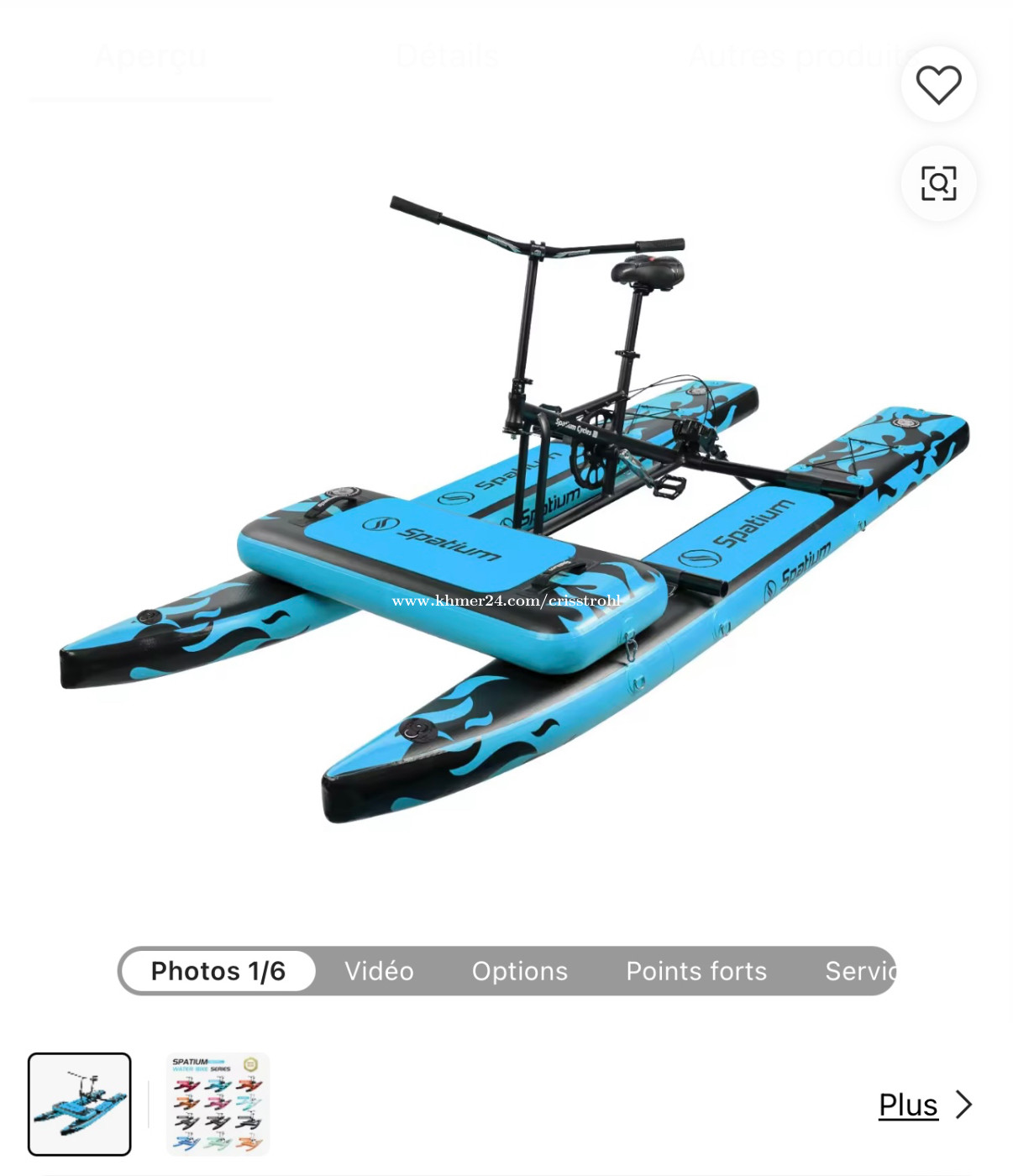This screenshot has height=1176, width=1013.
Task: Open the color variants series thumbnail
Action: 218,1104
